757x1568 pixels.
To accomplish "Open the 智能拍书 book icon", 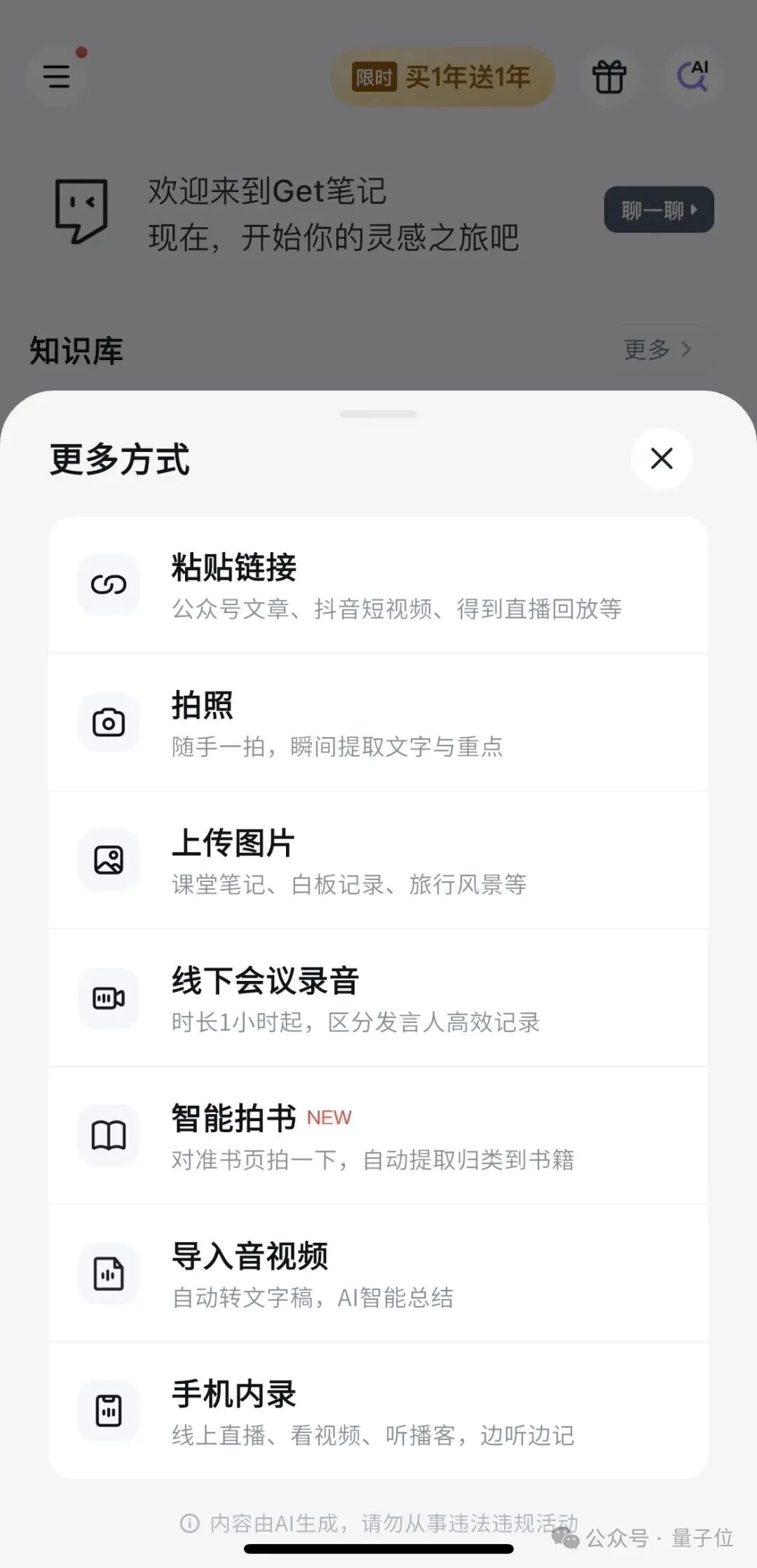I will [x=109, y=1136].
